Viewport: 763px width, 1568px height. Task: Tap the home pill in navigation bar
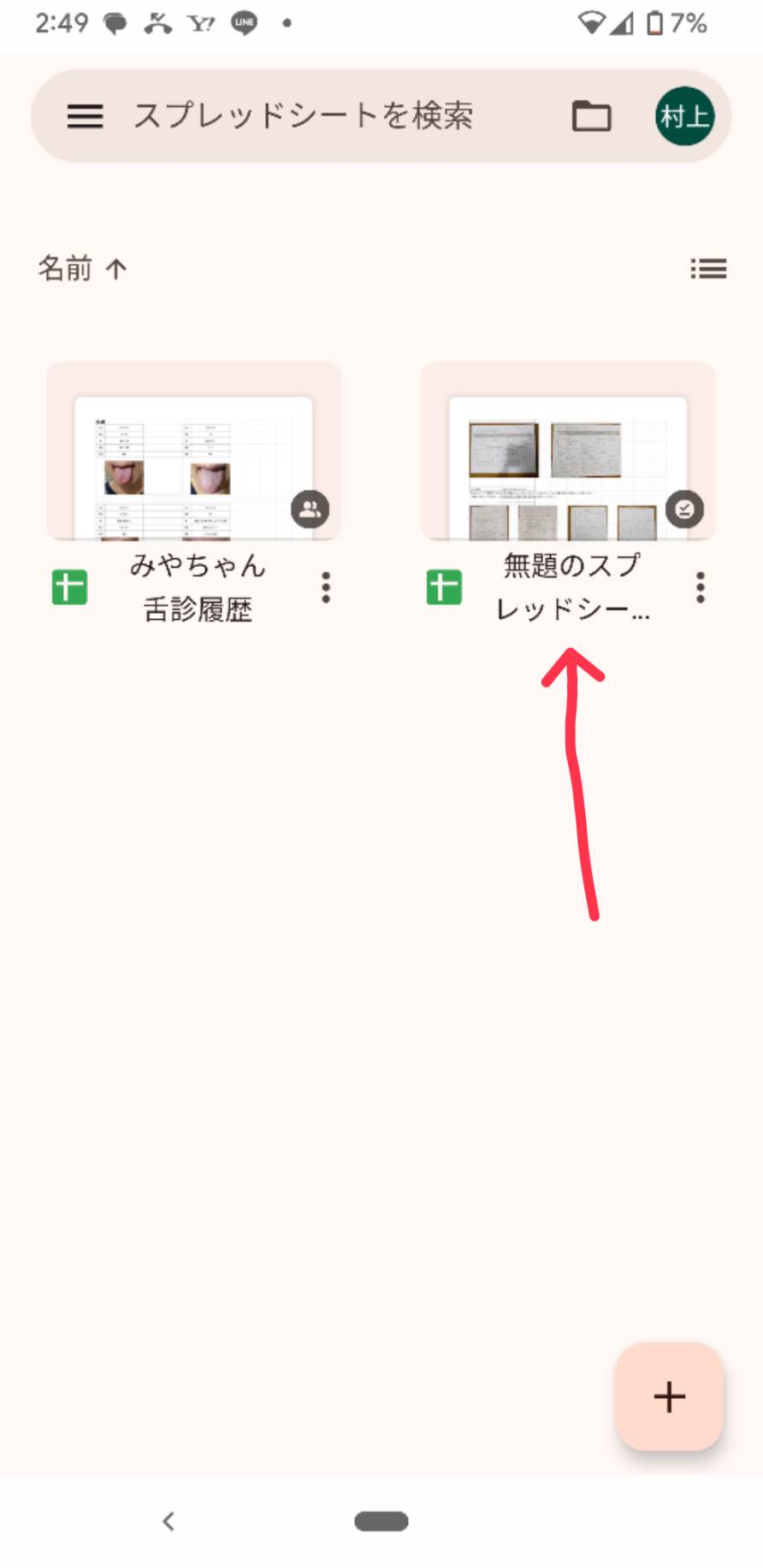click(381, 1521)
